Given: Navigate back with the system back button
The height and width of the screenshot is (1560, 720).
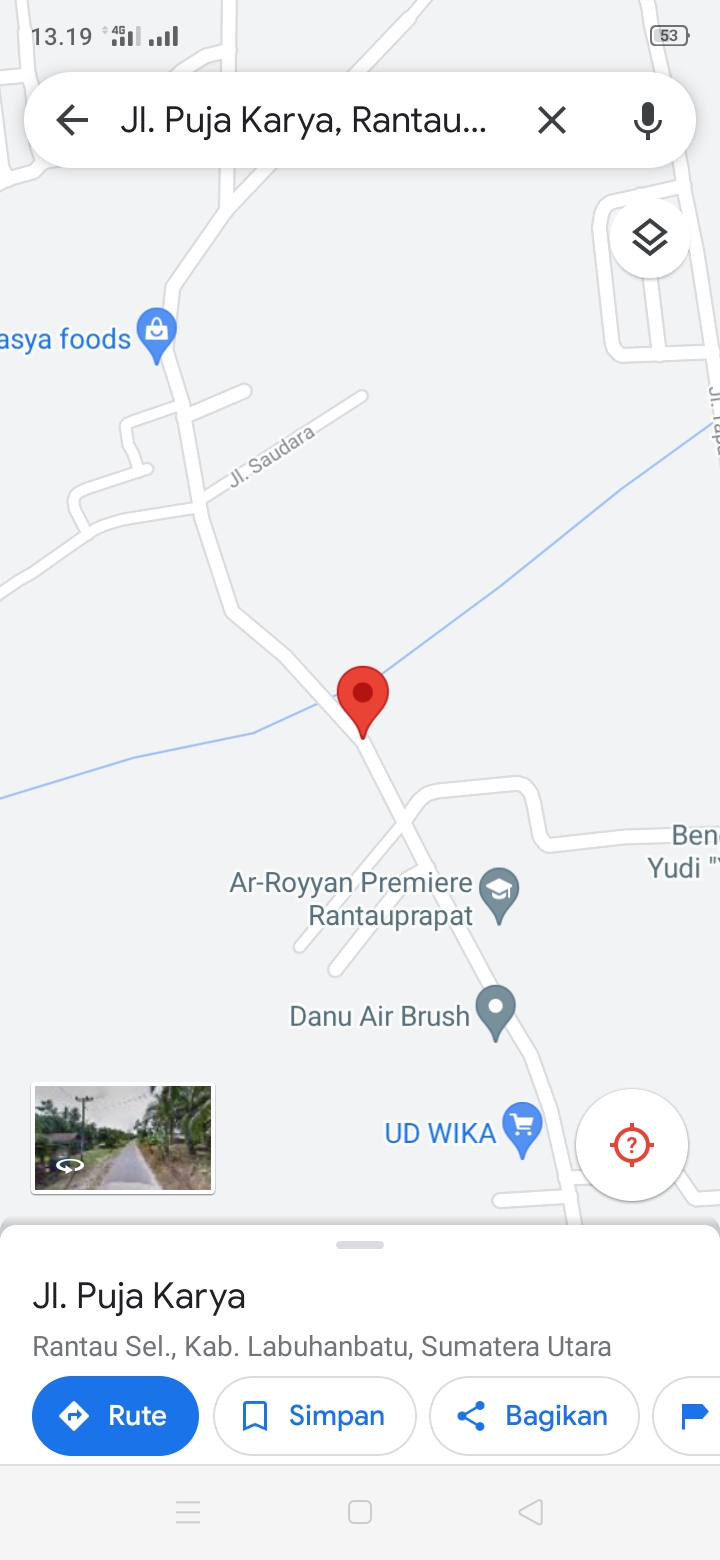Looking at the screenshot, I should [531, 1512].
